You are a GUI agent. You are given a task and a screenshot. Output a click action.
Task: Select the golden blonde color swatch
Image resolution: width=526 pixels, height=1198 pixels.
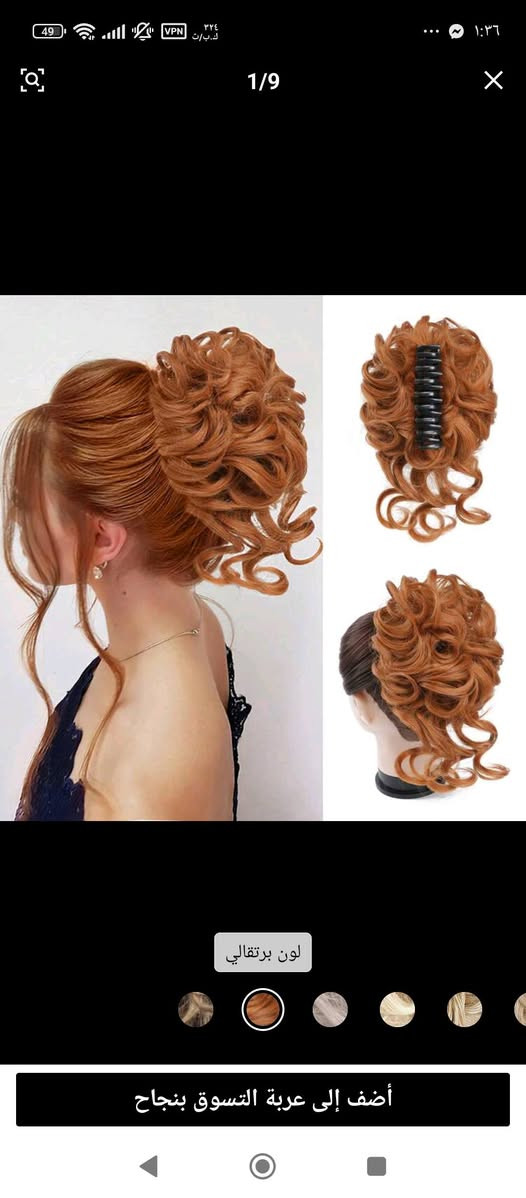click(x=465, y=1009)
